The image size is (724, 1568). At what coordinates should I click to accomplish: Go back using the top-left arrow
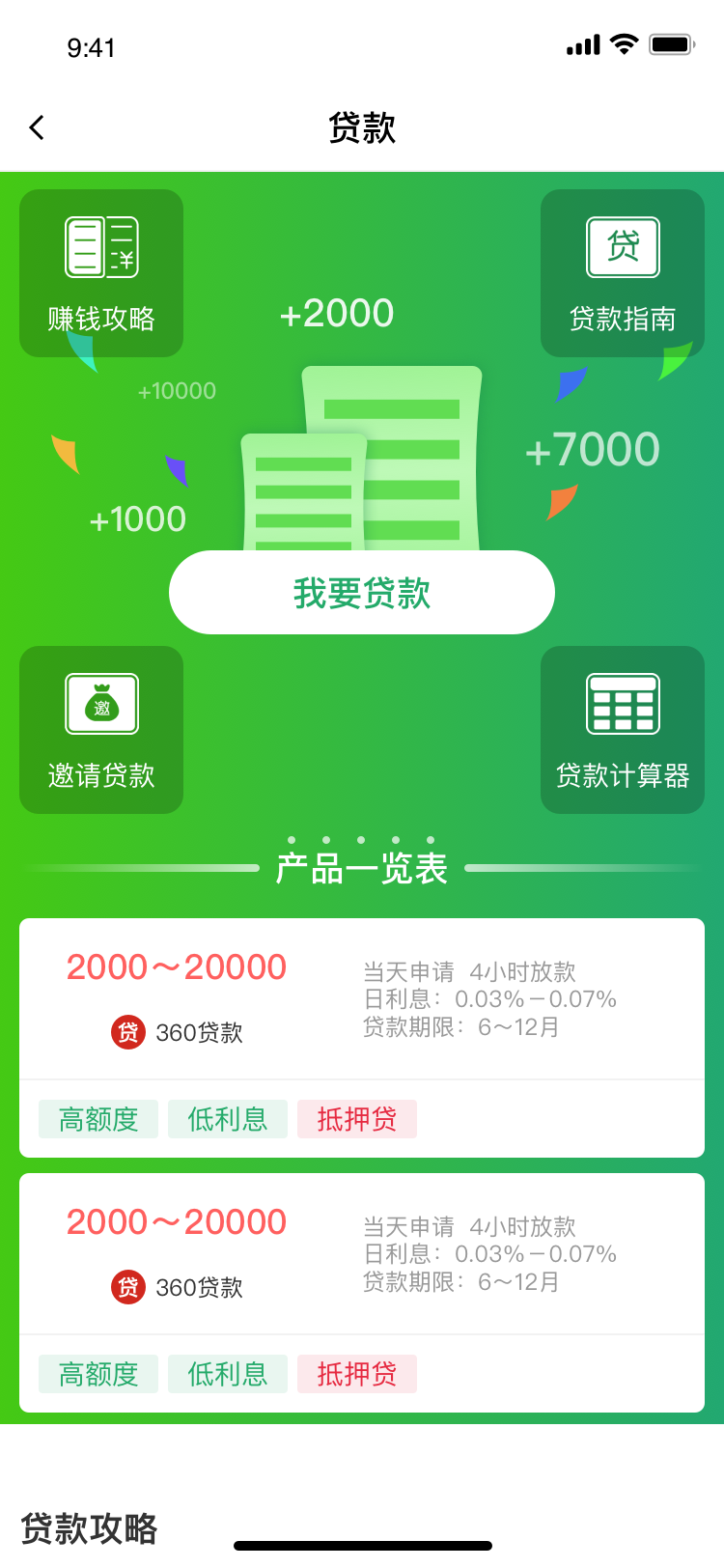pos(37,127)
